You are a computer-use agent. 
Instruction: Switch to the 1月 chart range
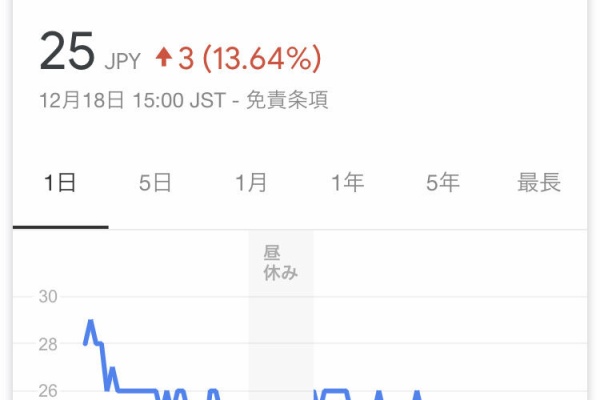tap(251, 183)
